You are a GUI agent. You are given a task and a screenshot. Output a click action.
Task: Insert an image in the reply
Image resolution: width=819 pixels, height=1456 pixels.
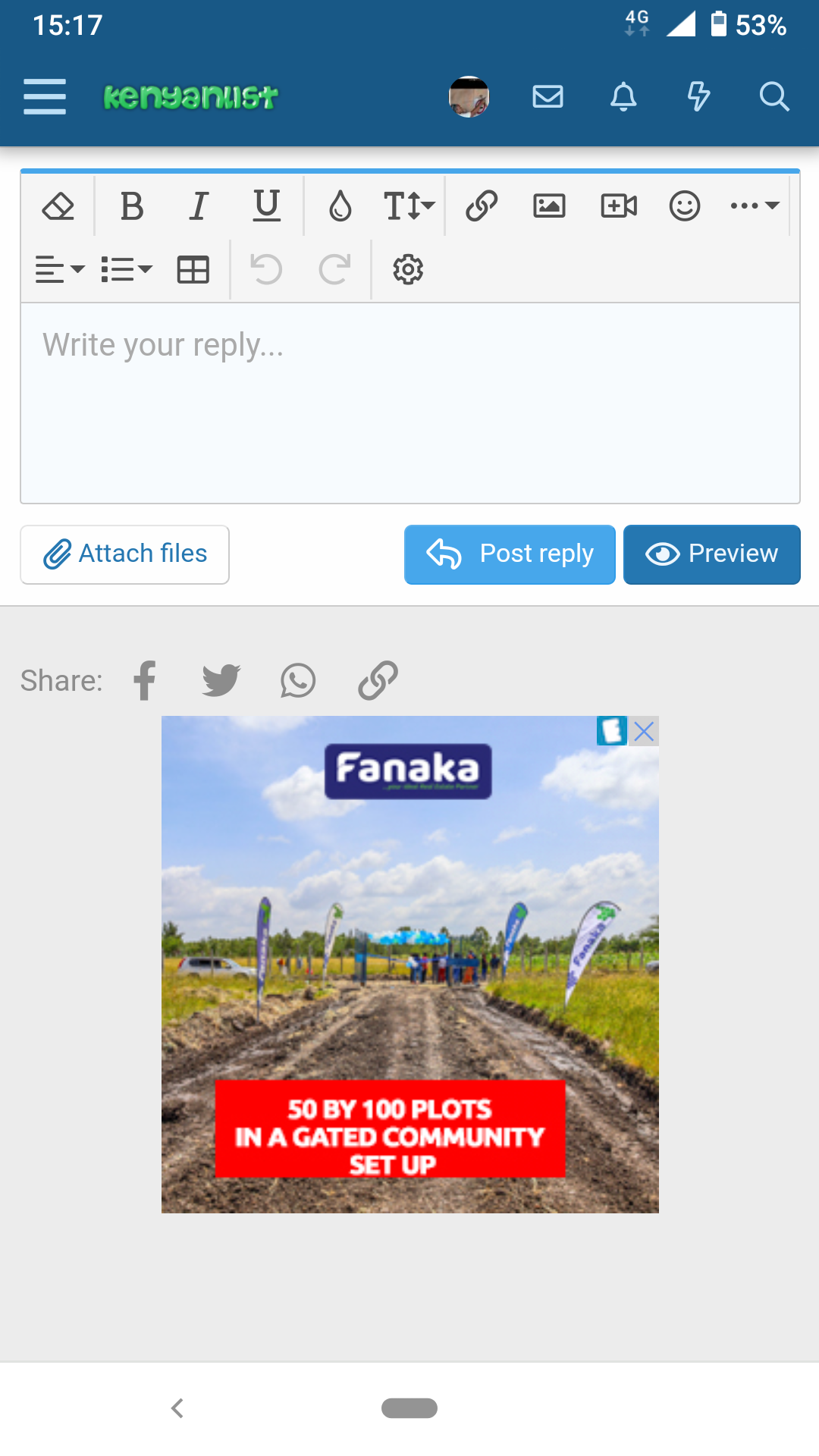point(549,206)
